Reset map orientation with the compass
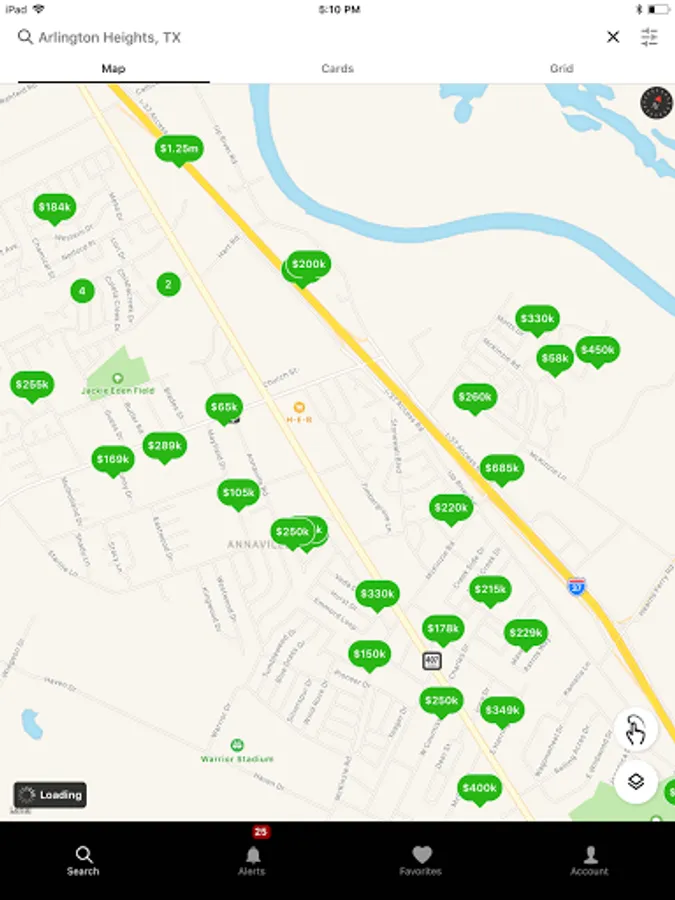Viewport: 675px width, 900px height. [656, 102]
